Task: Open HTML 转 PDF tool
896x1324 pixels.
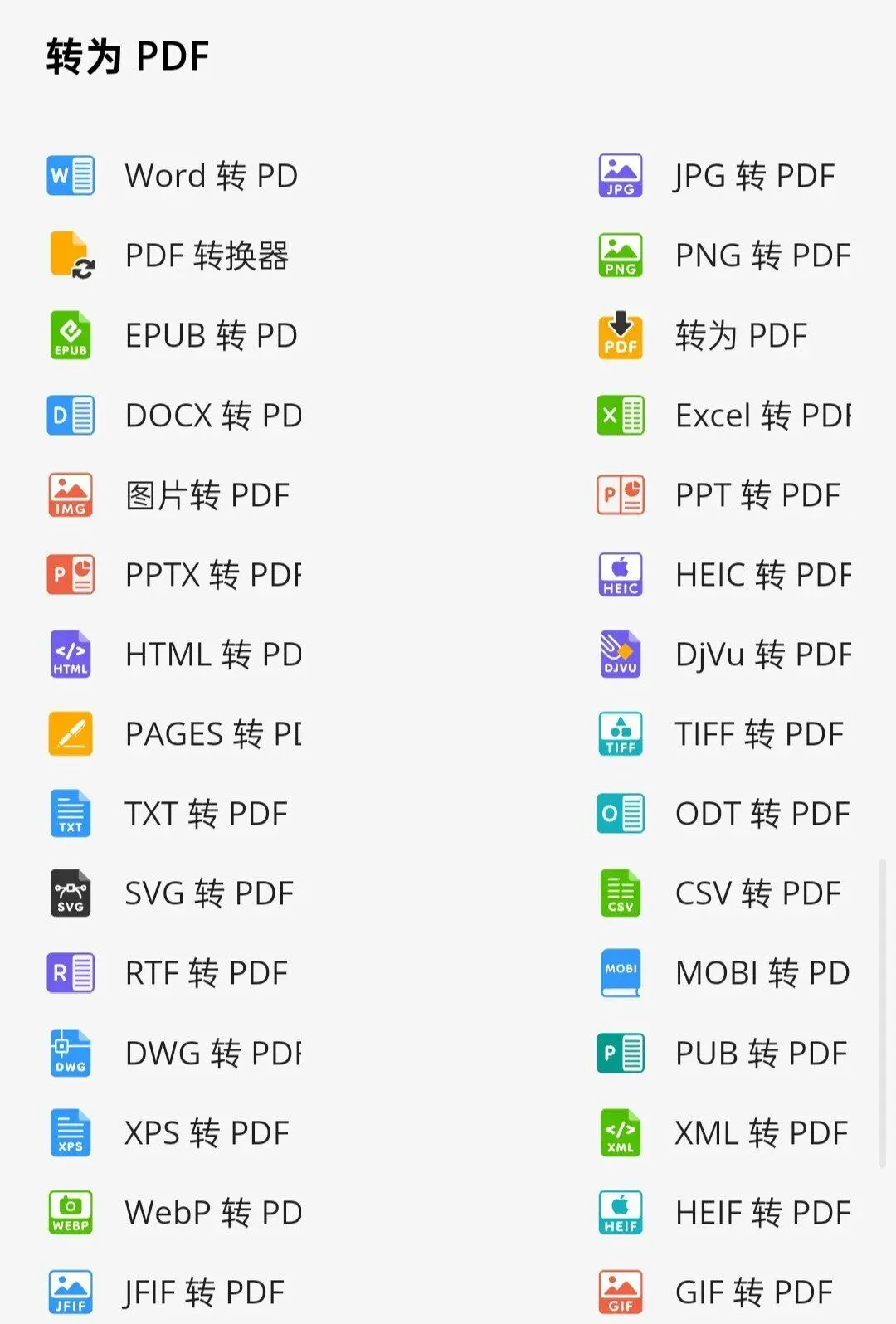Action: (x=174, y=654)
